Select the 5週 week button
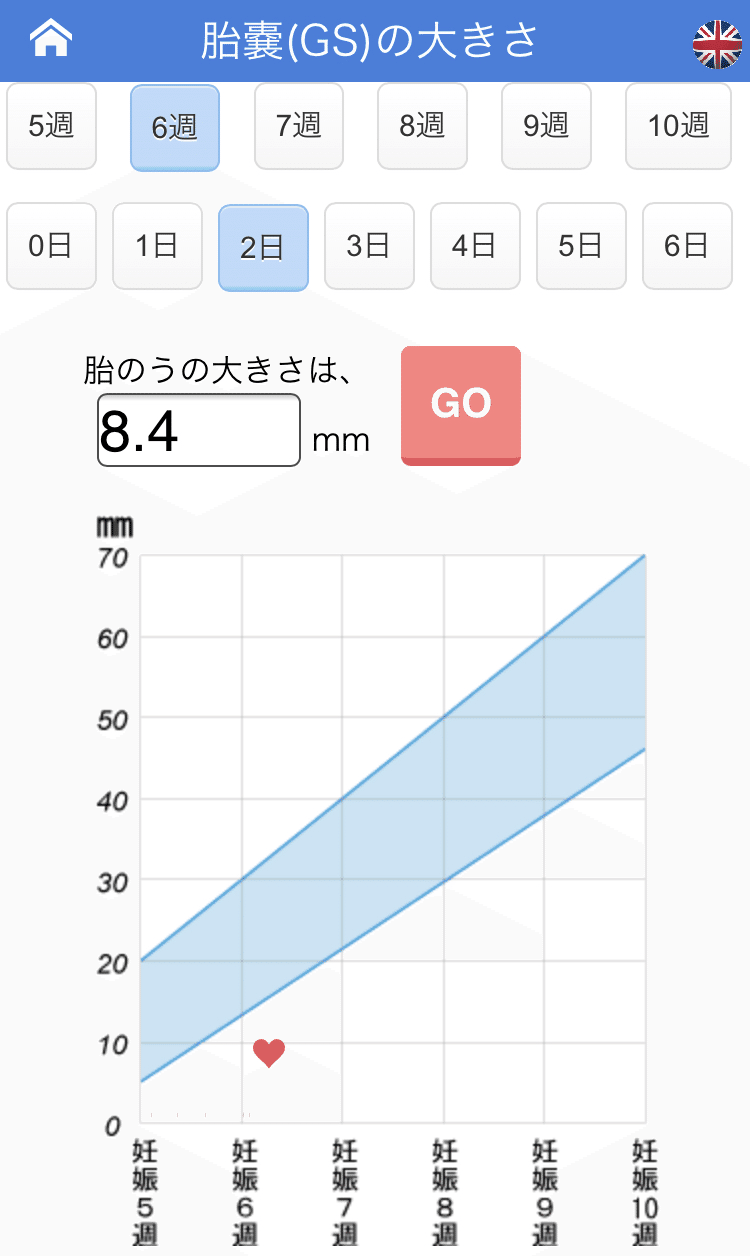 (x=51, y=126)
